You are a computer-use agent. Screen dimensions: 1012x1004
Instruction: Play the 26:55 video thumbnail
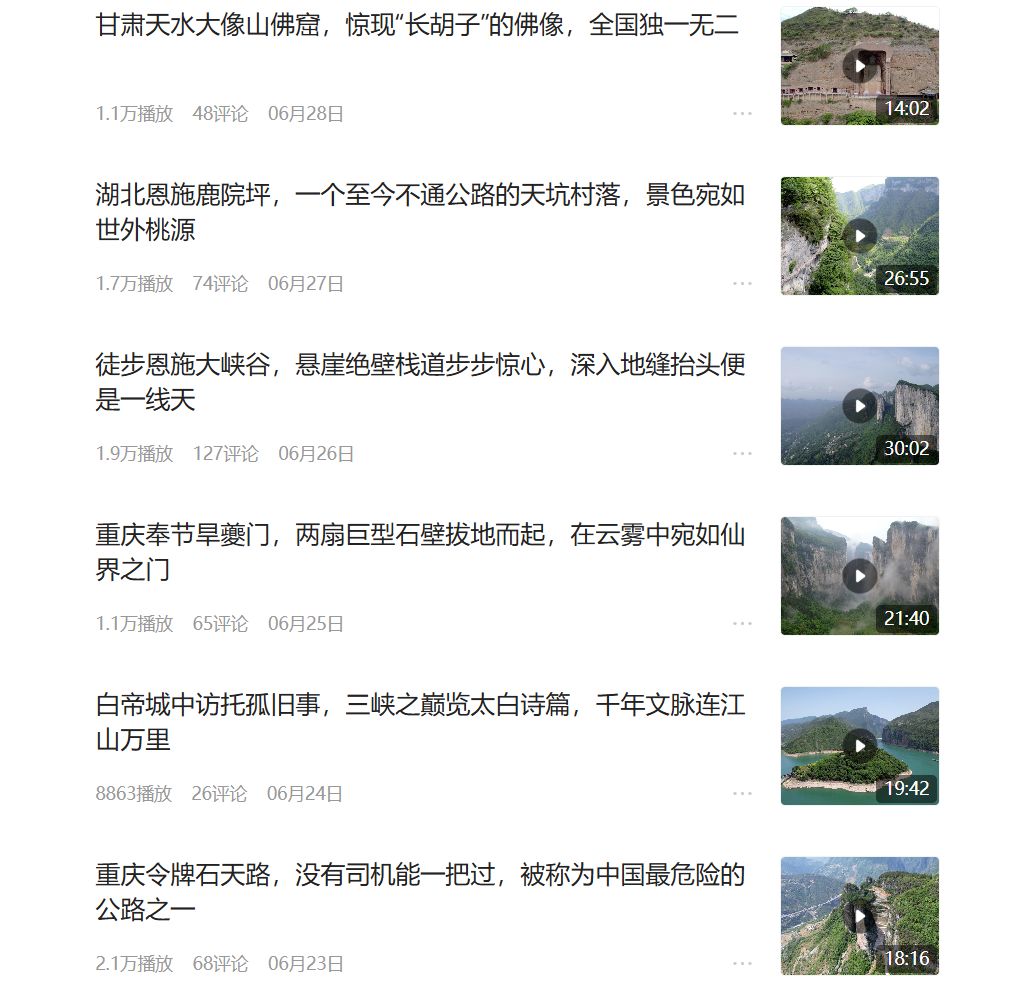point(859,236)
